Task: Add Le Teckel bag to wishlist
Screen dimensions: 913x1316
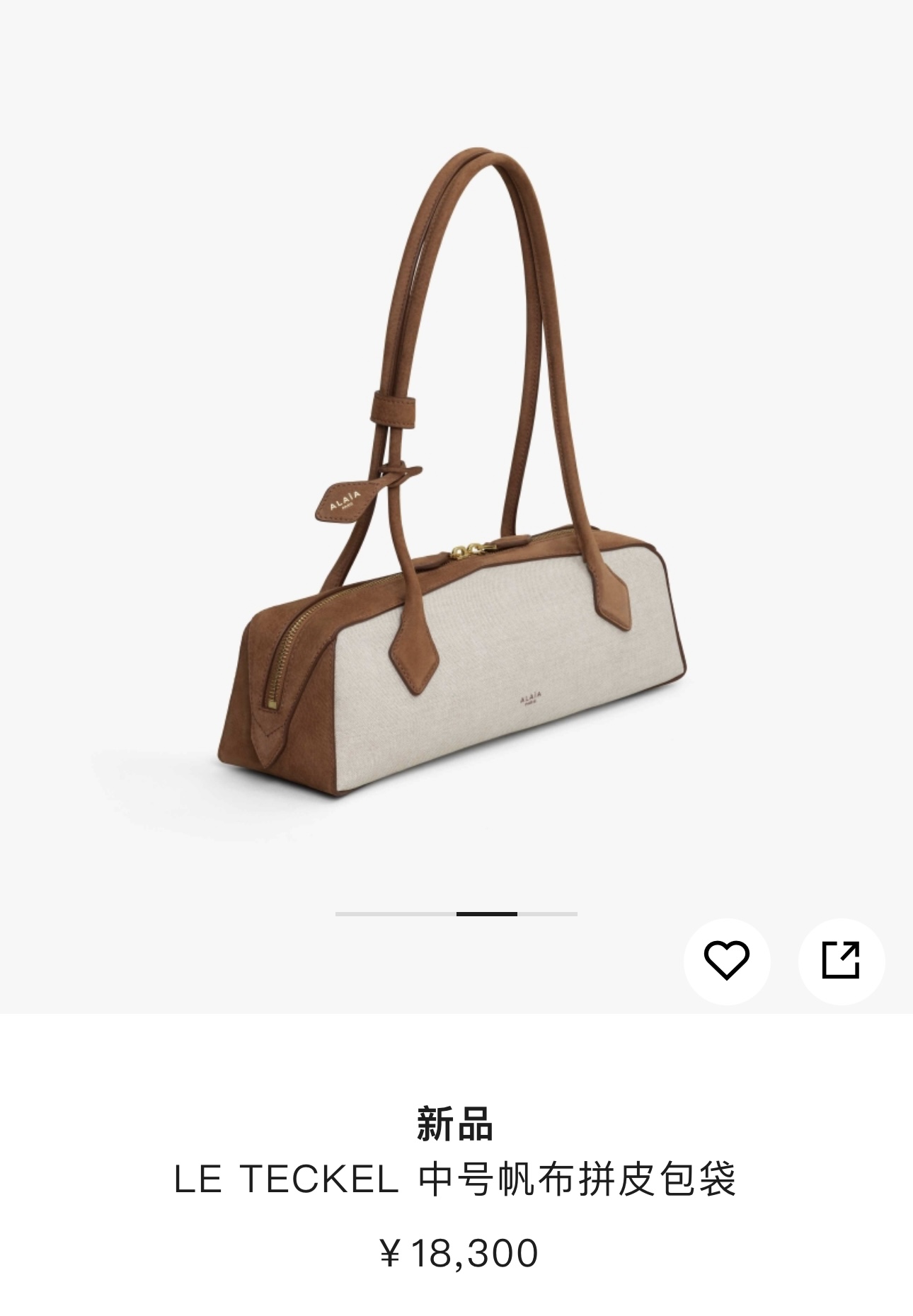Action: [726, 961]
